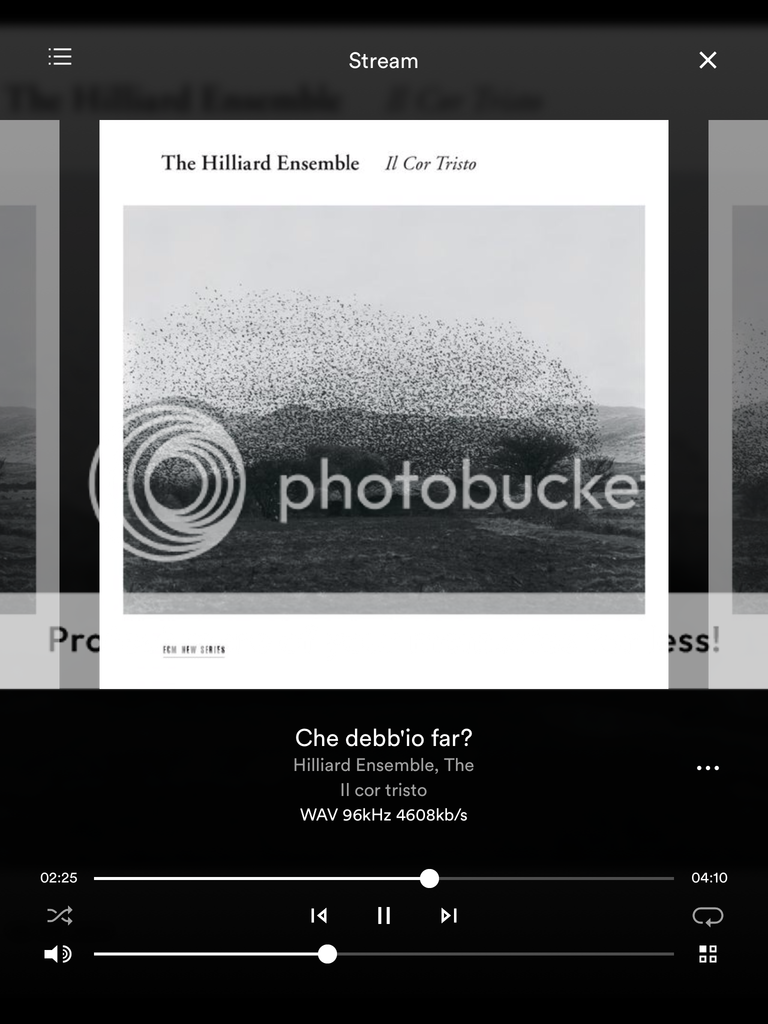Seek within the track progress bar
Image resolution: width=768 pixels, height=1024 pixels.
[429, 878]
